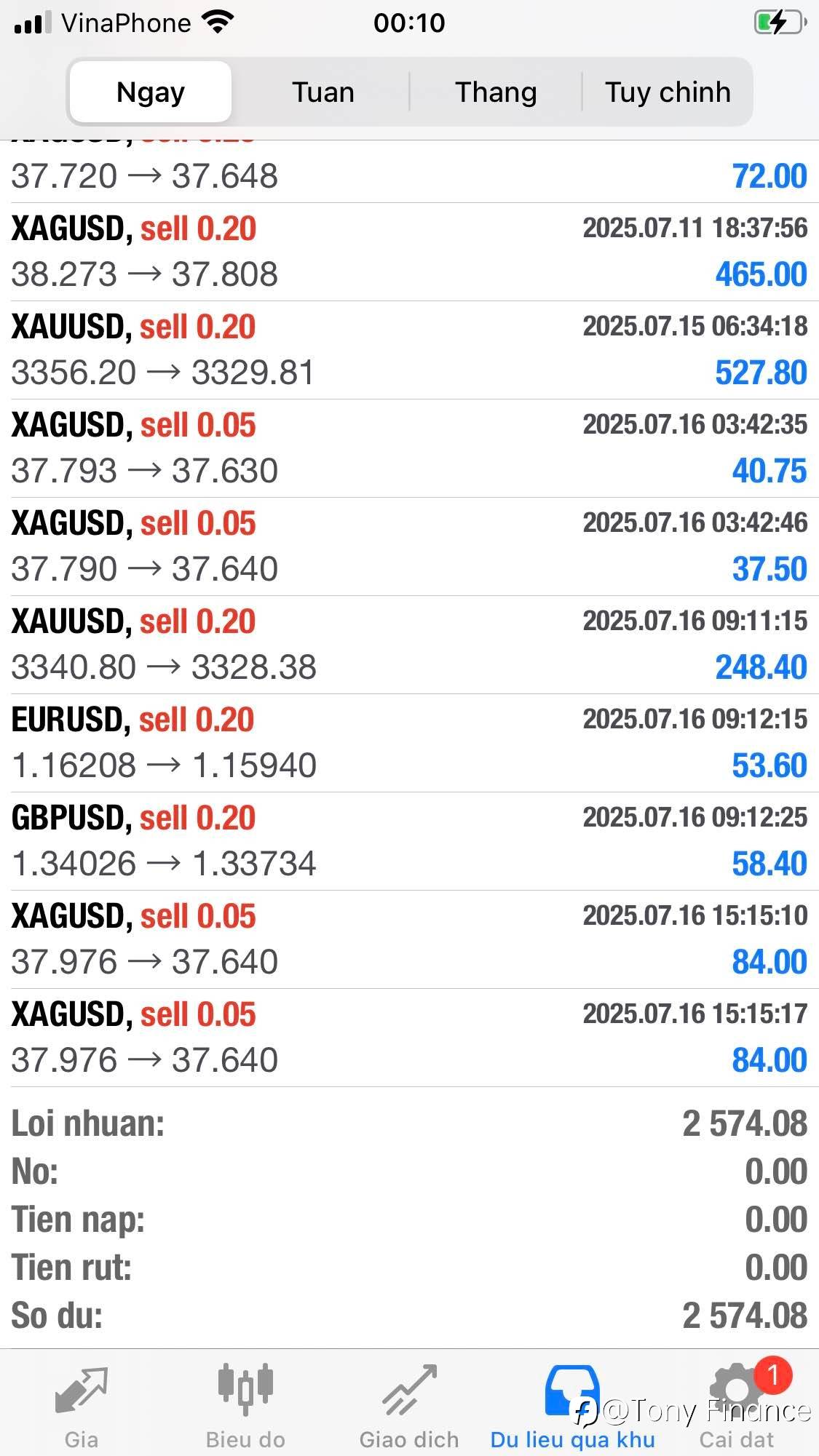Image resolution: width=819 pixels, height=1456 pixels.
Task: Switch to the Thang period tab
Action: 496,92
